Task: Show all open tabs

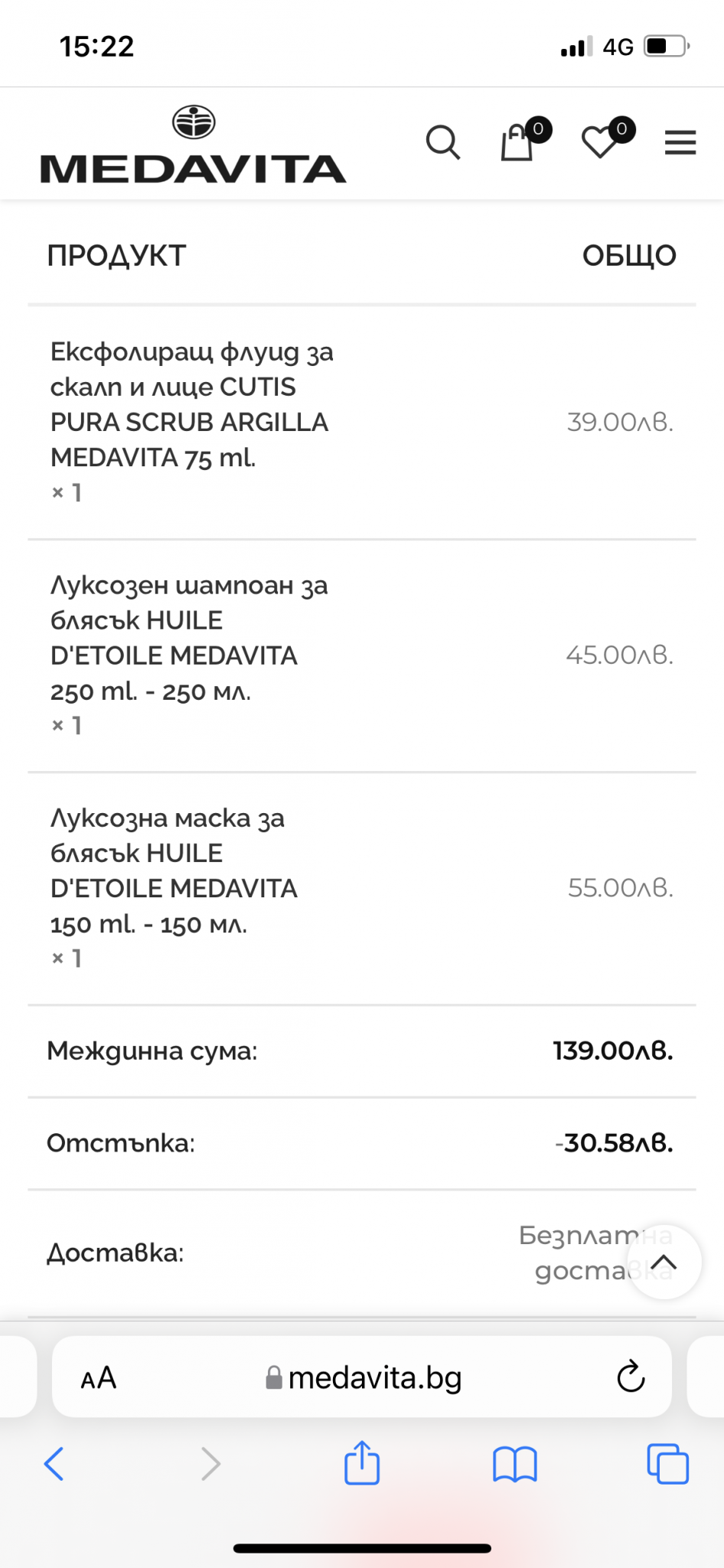Action: (667, 1464)
